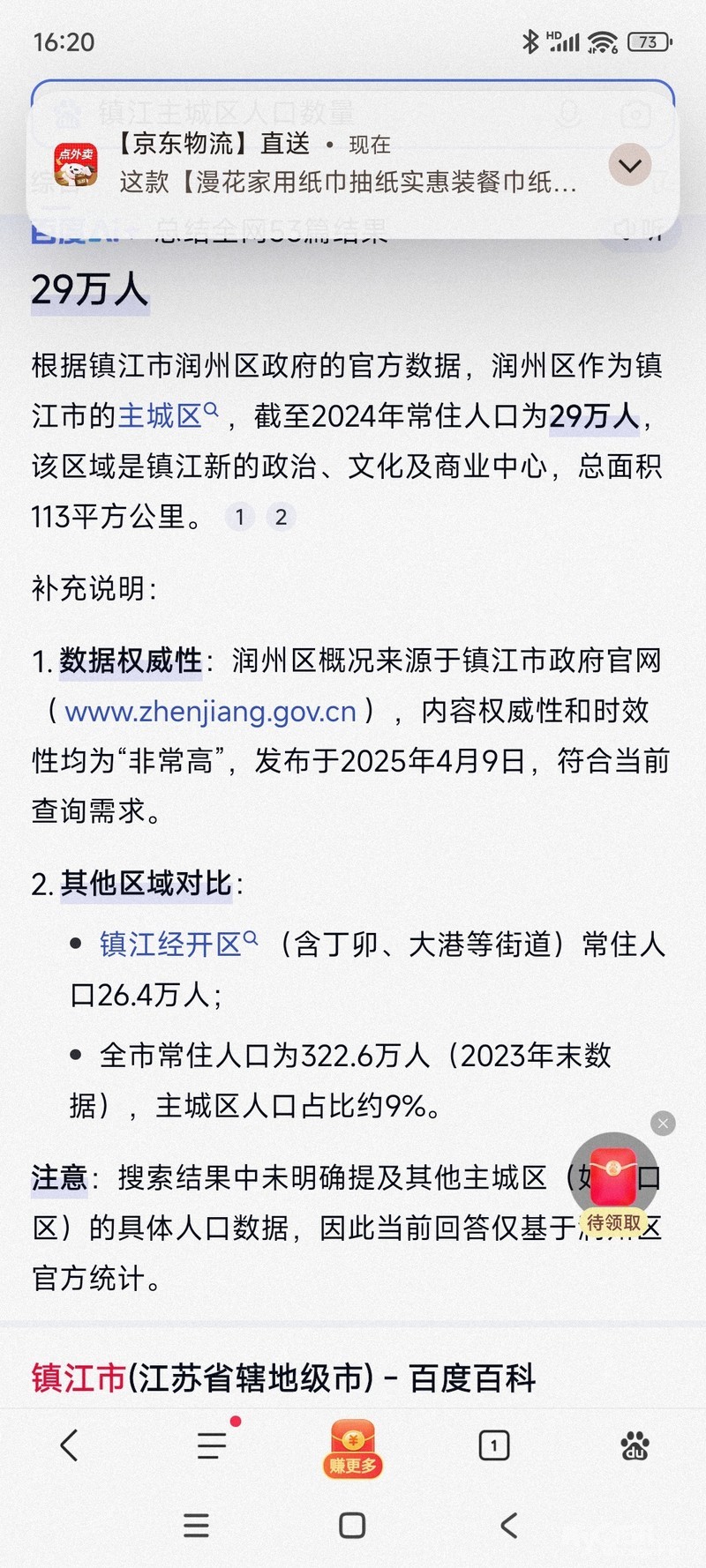Go back with the browser back arrow
The image size is (706, 1568).
(69, 1445)
